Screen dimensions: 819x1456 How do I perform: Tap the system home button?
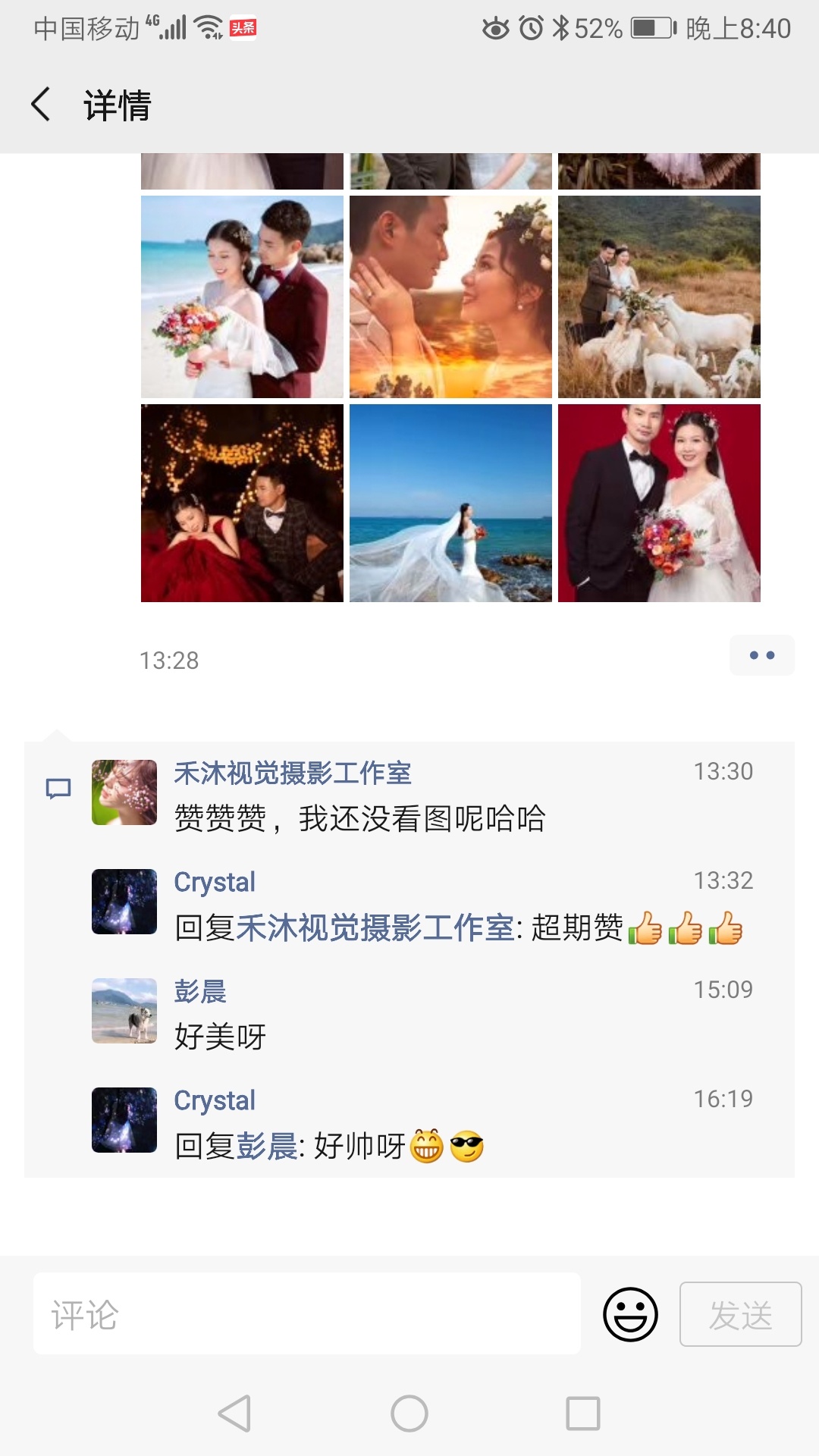click(409, 1414)
